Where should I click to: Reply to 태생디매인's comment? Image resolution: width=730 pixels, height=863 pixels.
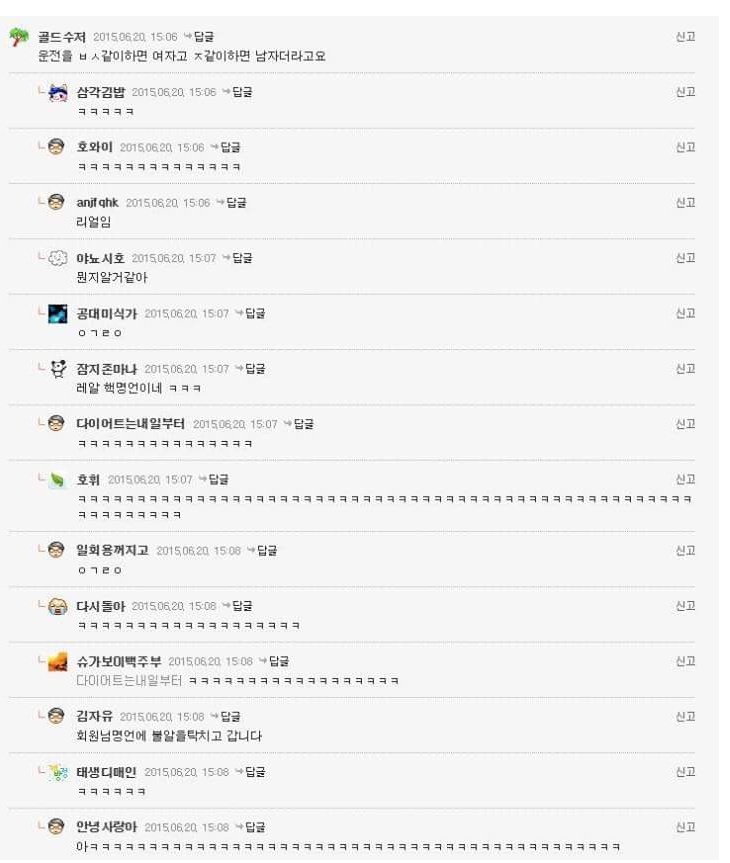point(255,772)
